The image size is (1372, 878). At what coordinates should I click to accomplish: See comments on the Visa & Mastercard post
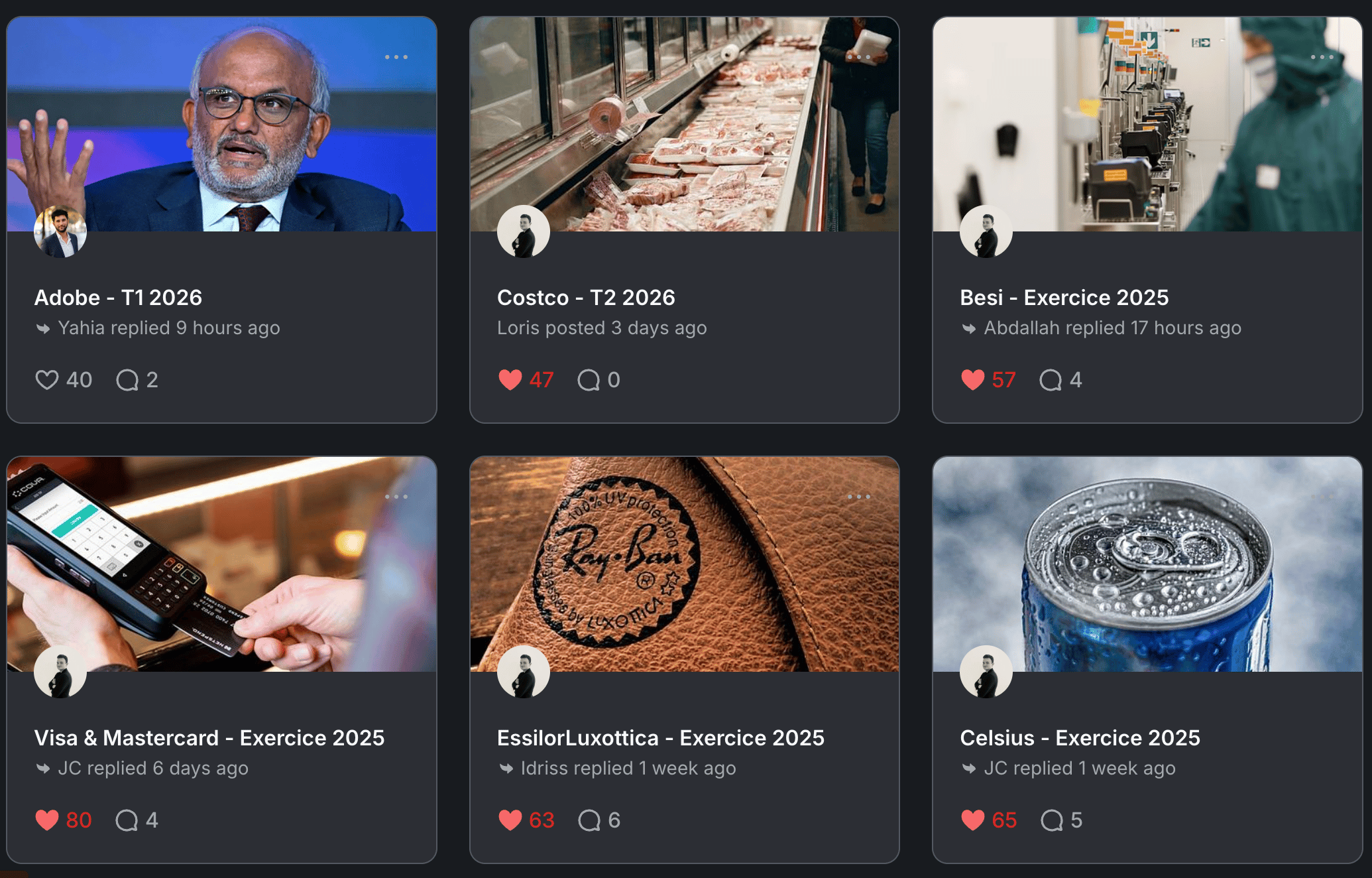click(127, 820)
